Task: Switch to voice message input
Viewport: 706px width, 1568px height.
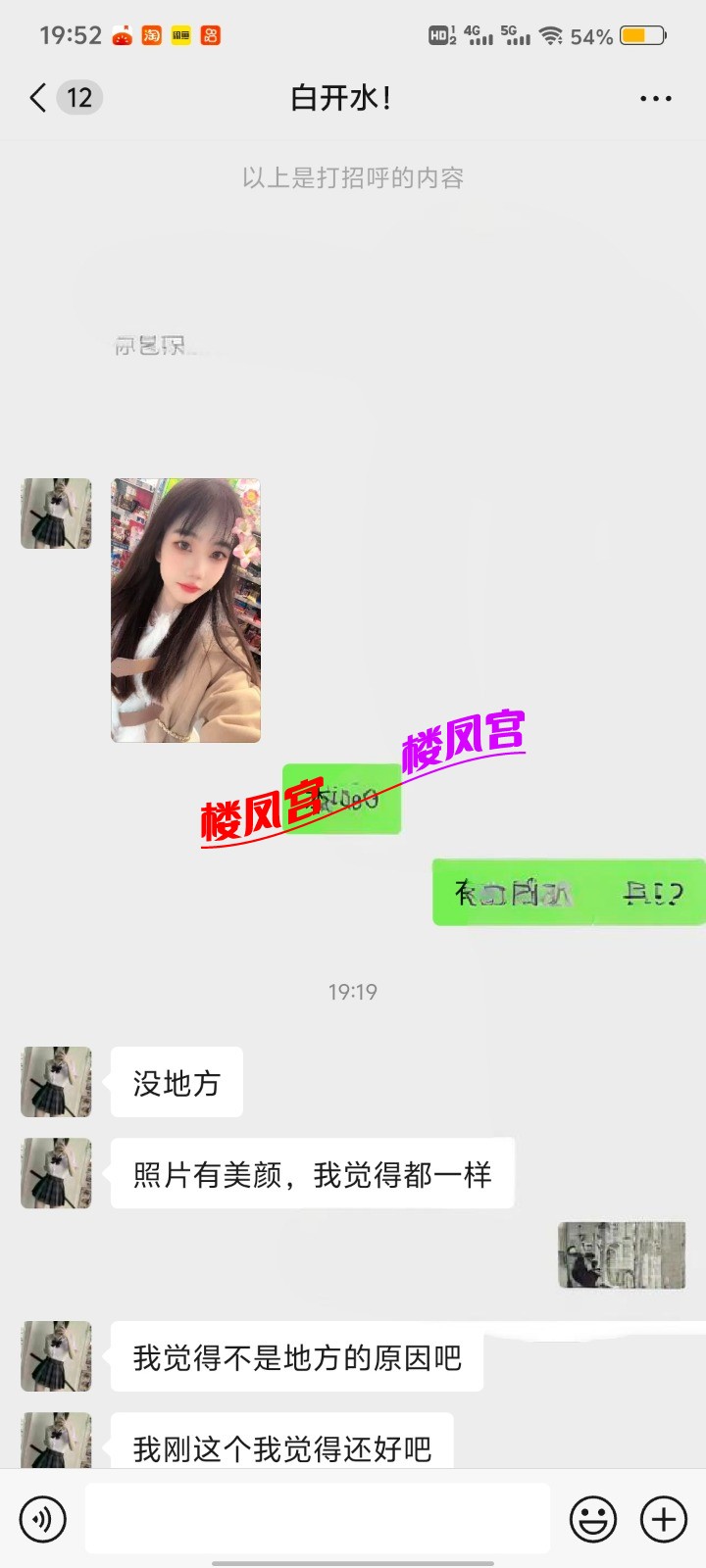Action: (43, 1519)
